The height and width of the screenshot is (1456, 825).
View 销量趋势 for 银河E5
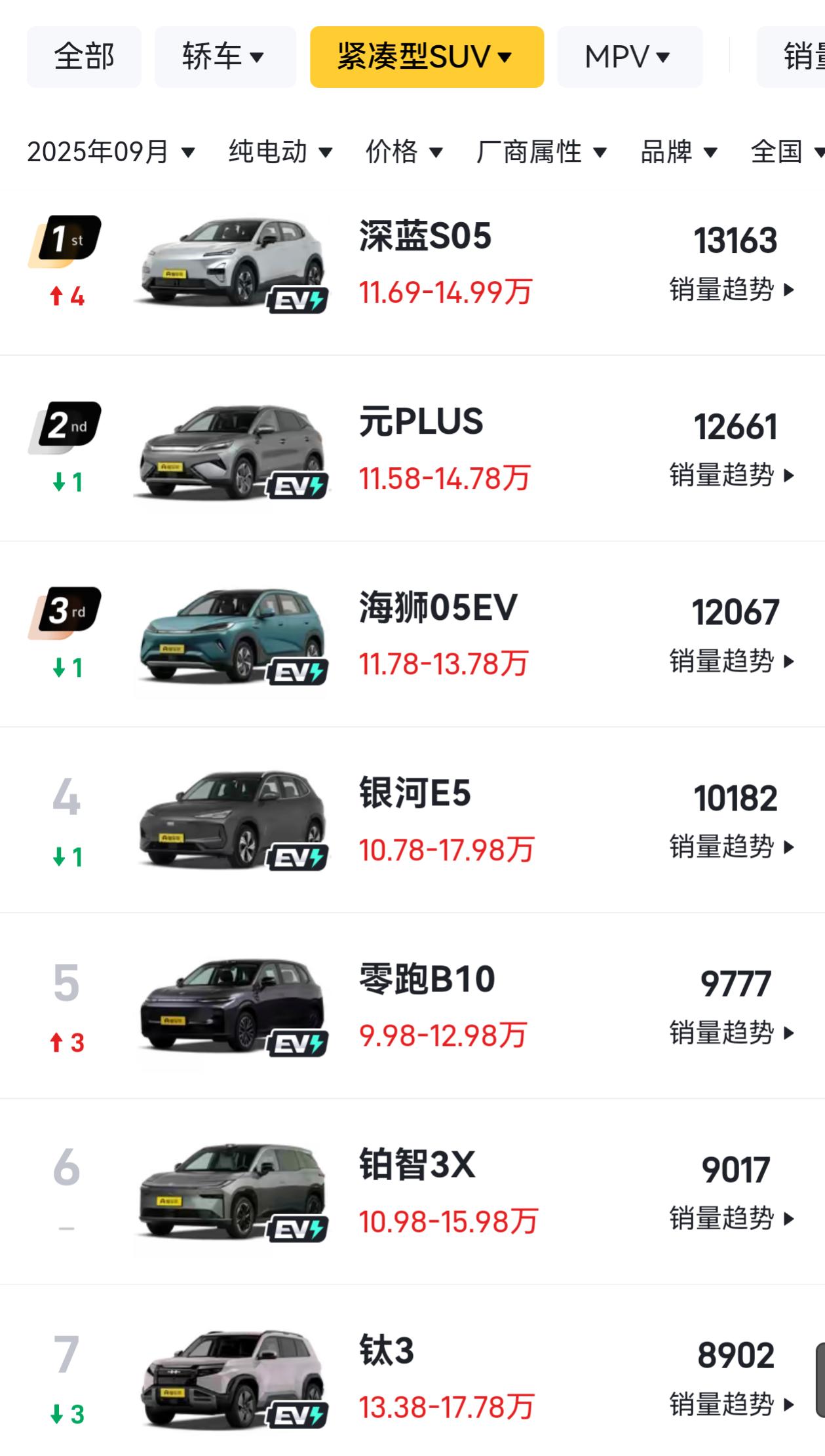(731, 847)
